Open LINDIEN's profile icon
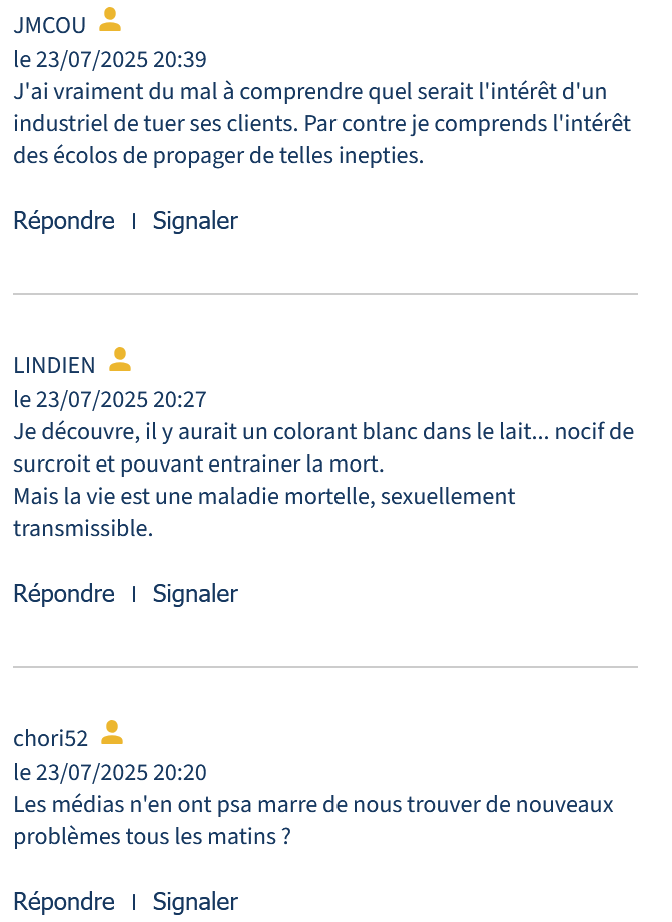 click(x=120, y=359)
